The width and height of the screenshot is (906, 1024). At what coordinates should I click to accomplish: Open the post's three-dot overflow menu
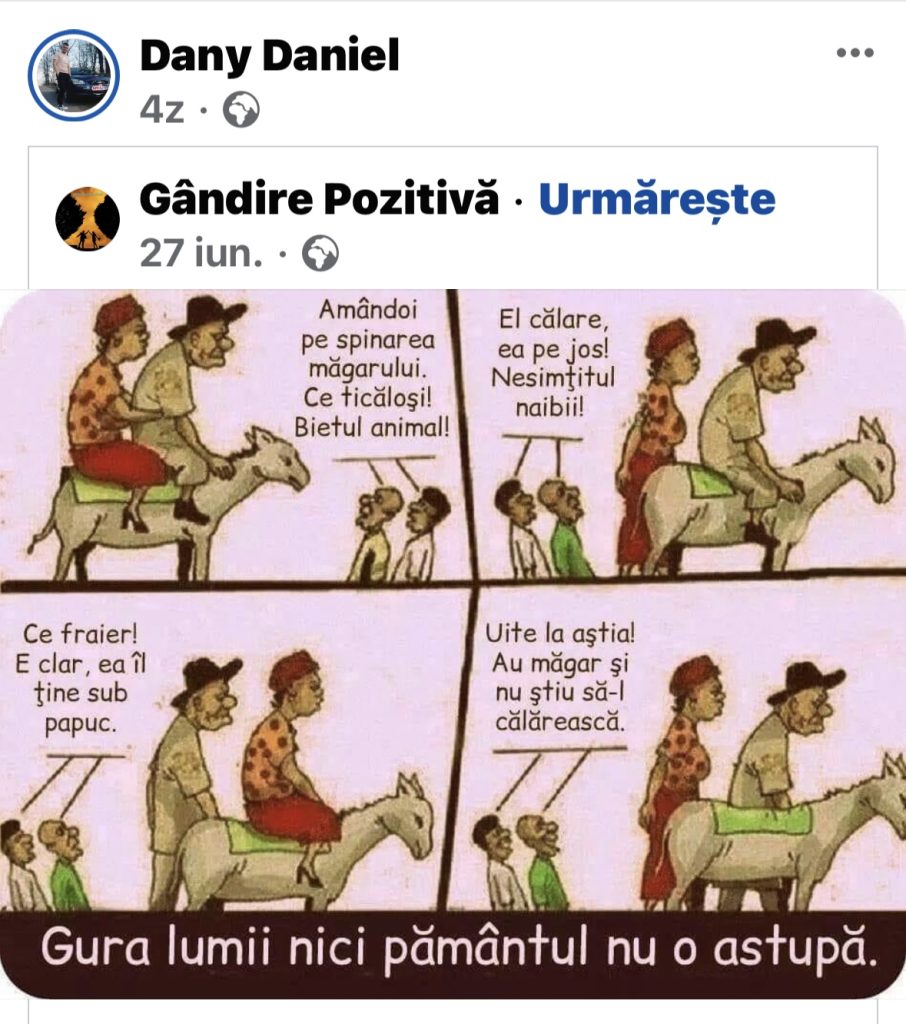(854, 53)
